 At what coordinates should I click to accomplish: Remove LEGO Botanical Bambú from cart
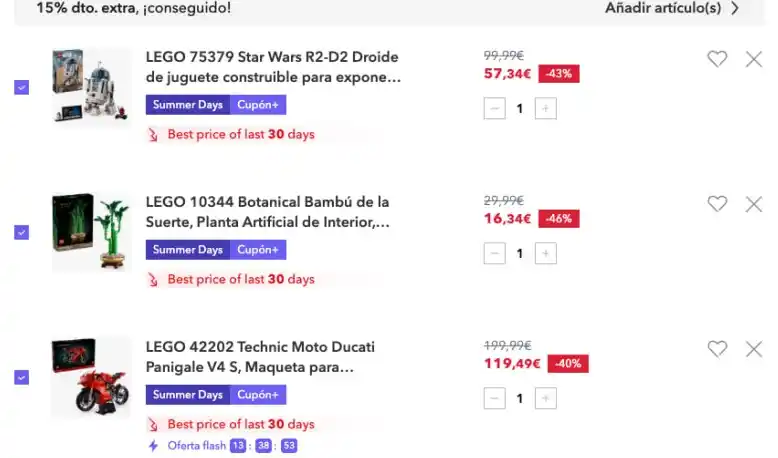(x=754, y=204)
